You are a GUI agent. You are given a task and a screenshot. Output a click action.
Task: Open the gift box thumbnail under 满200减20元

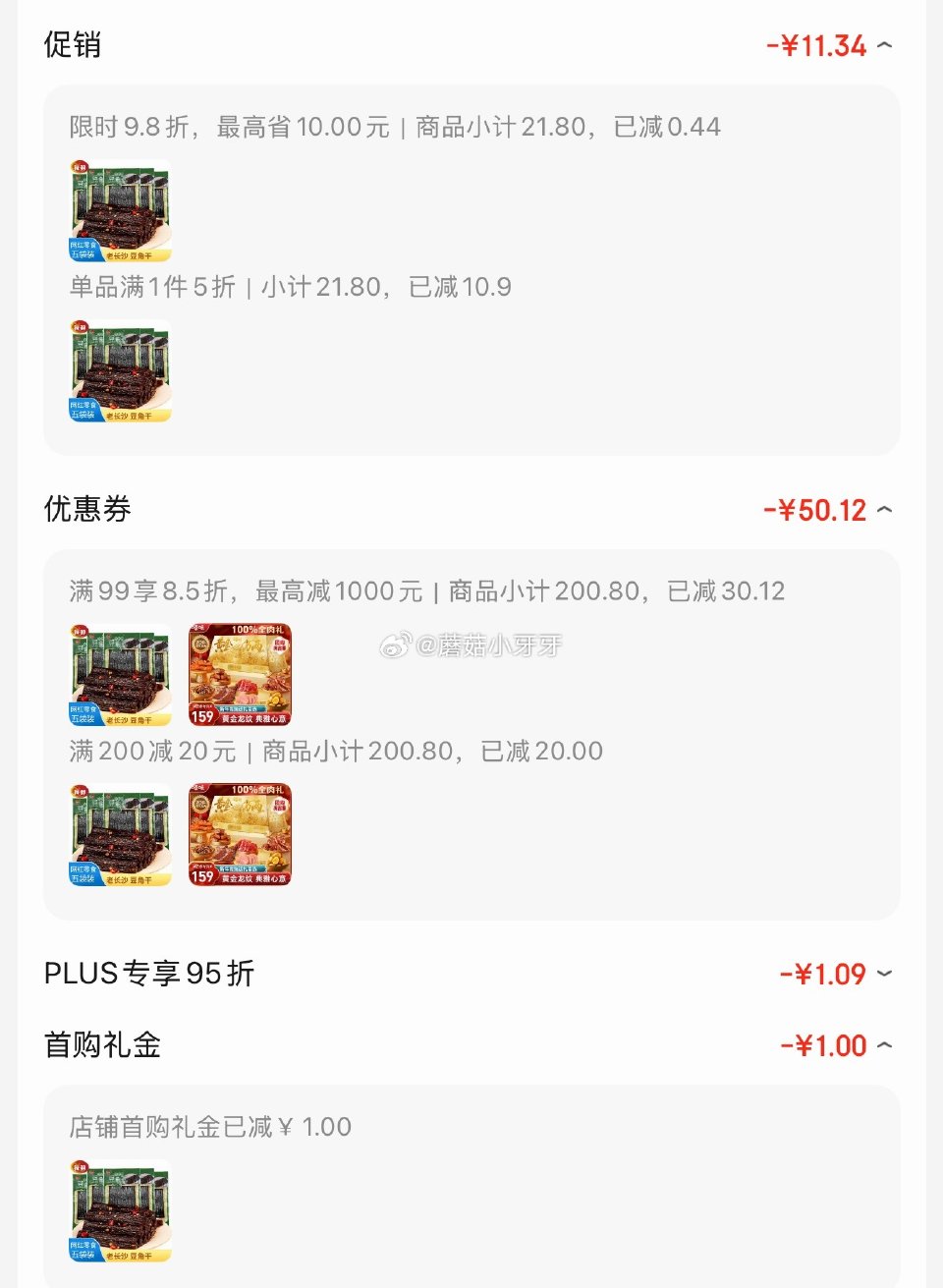pos(239,834)
